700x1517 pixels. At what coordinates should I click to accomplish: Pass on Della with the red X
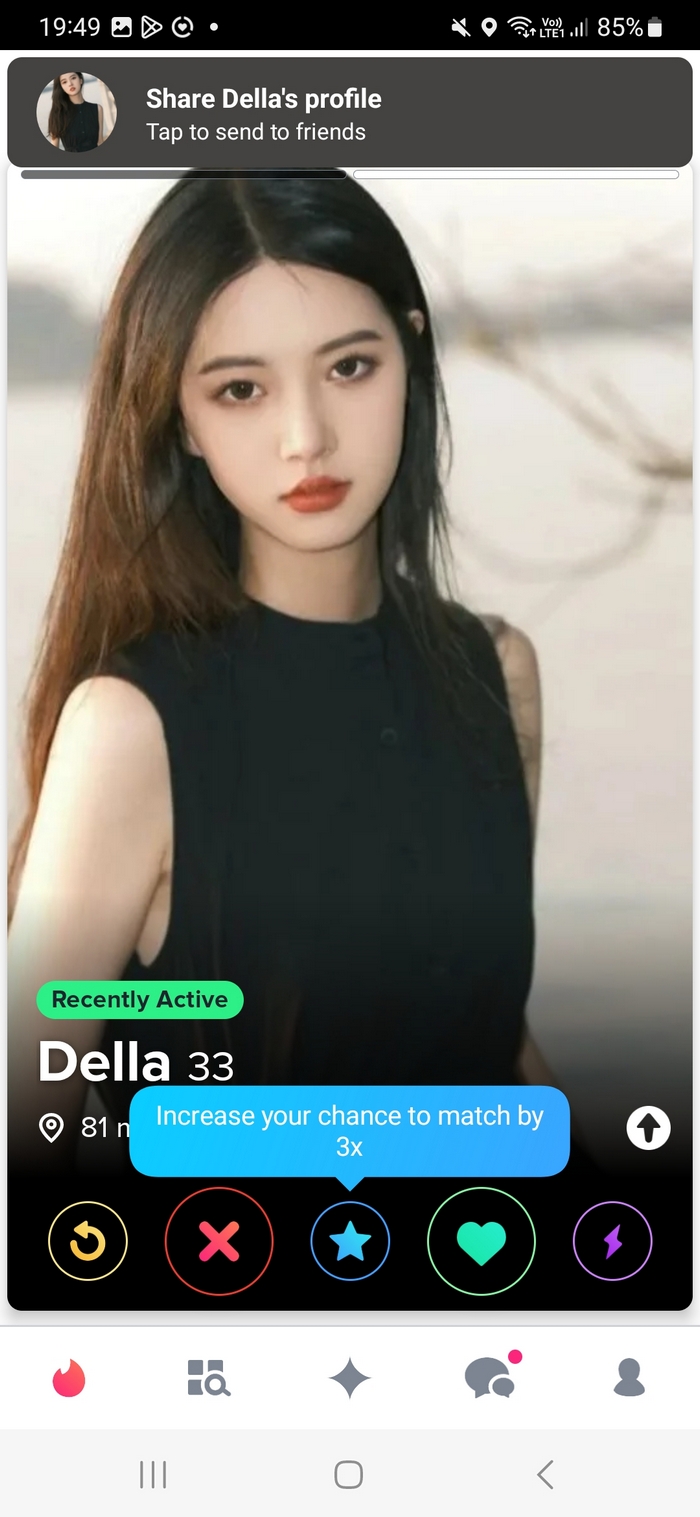click(219, 1242)
